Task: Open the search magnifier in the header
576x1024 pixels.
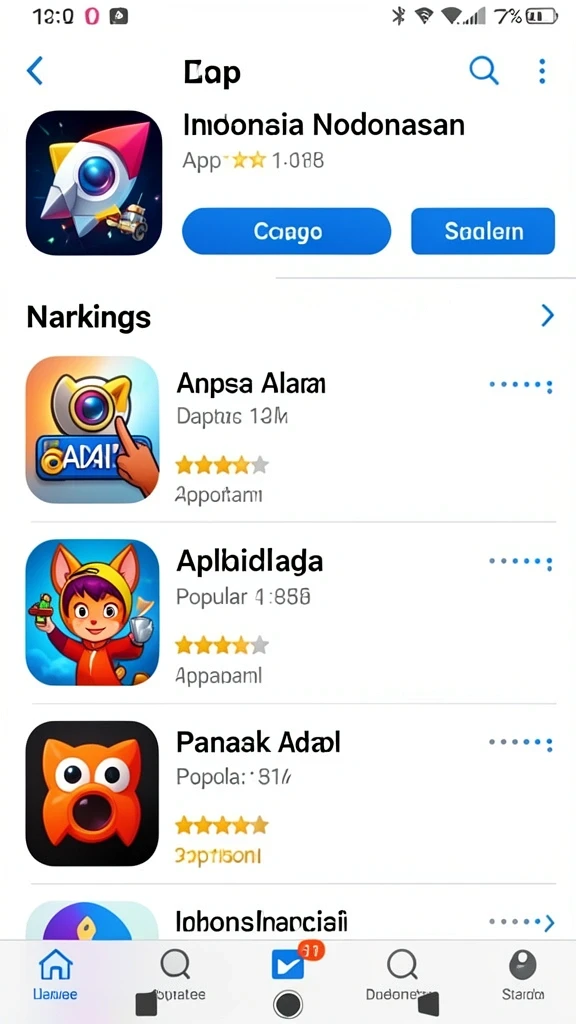Action: coord(484,71)
